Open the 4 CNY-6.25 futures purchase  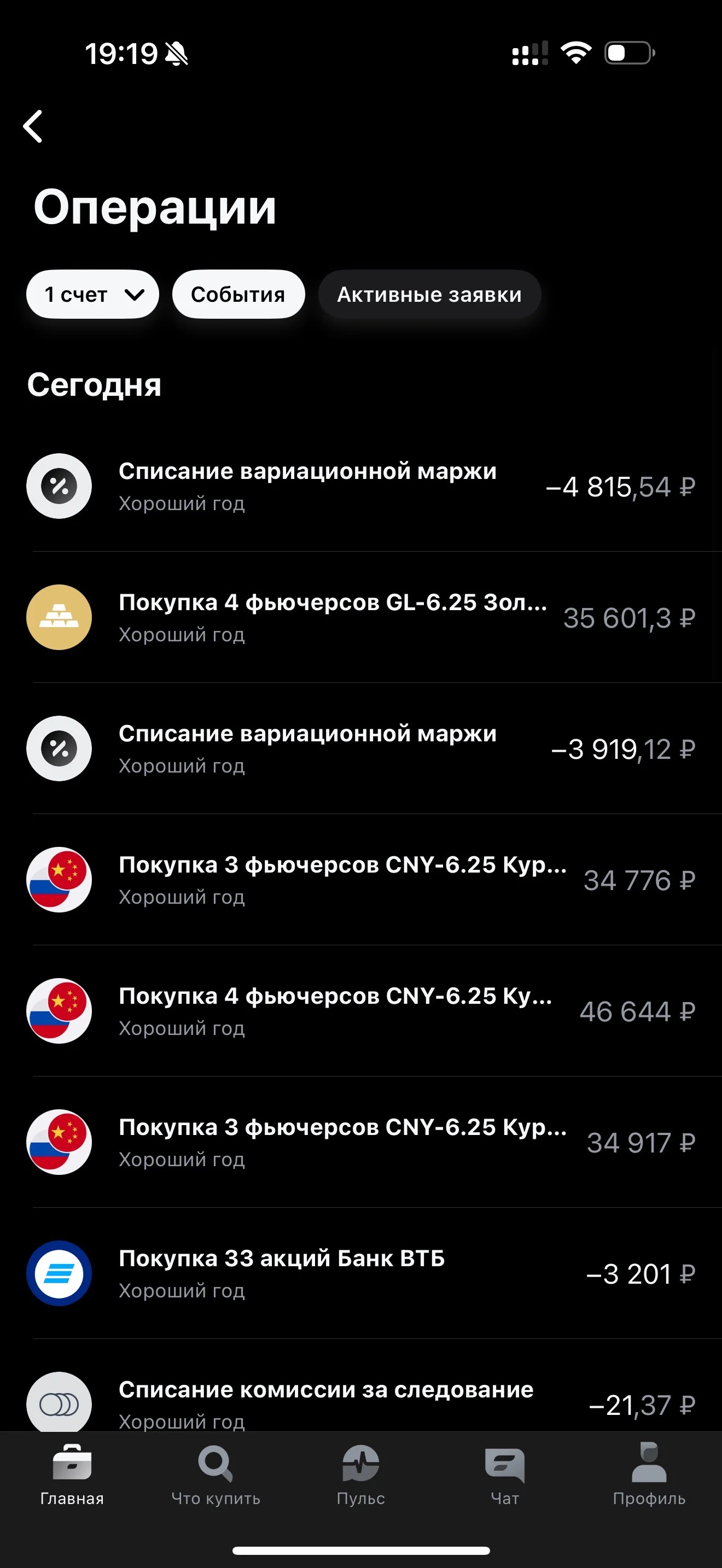(361, 1011)
